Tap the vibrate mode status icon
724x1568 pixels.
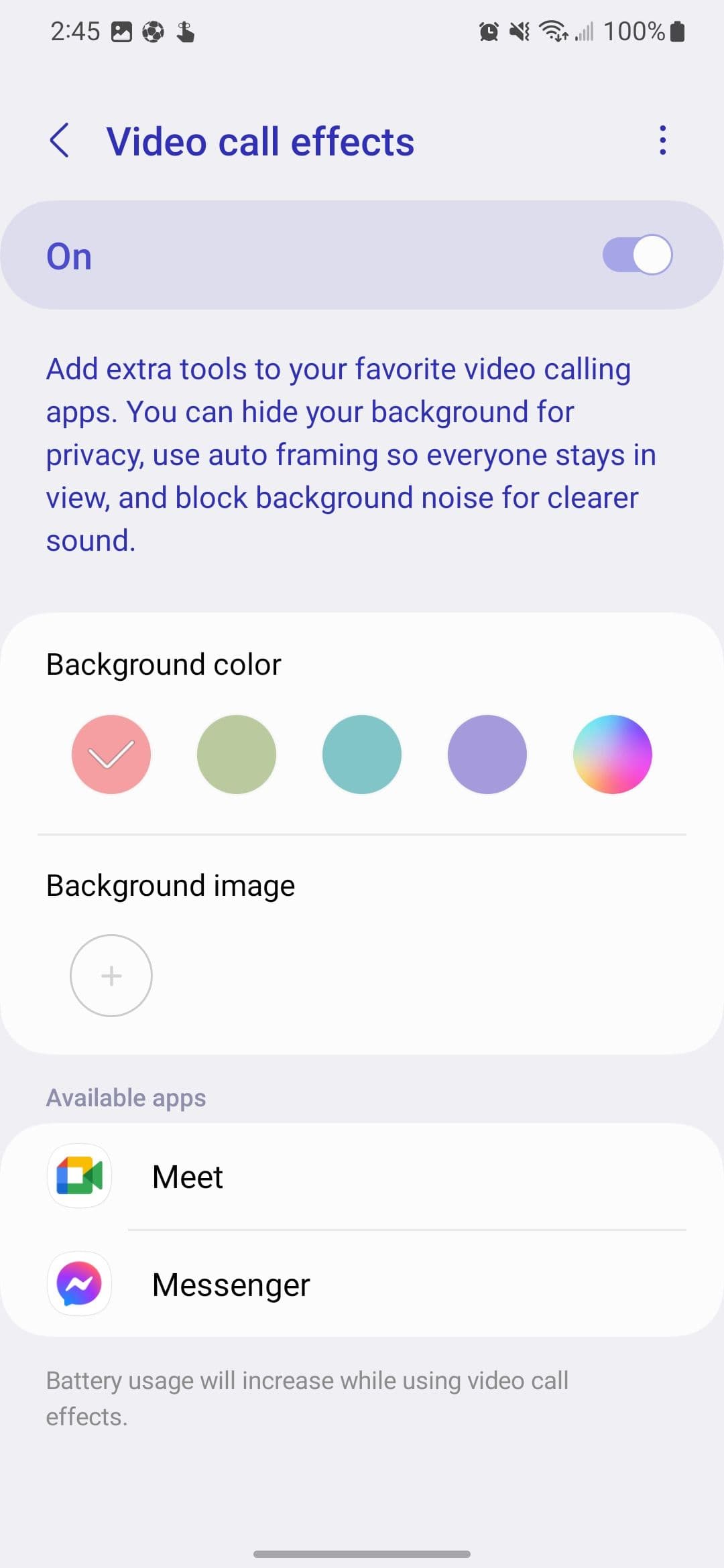[x=518, y=30]
